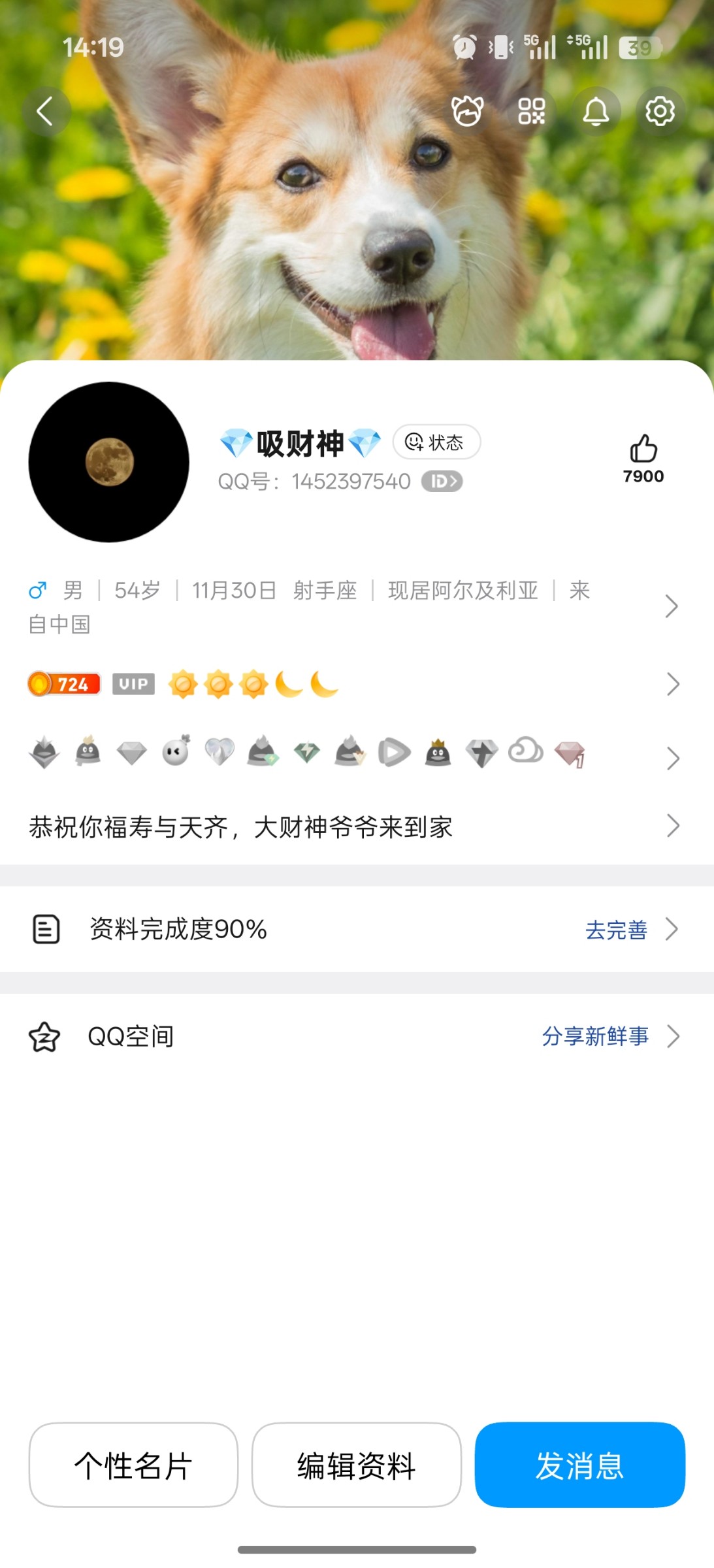Send a message via 发消息
This screenshot has width=714, height=1568.
pos(580,1465)
